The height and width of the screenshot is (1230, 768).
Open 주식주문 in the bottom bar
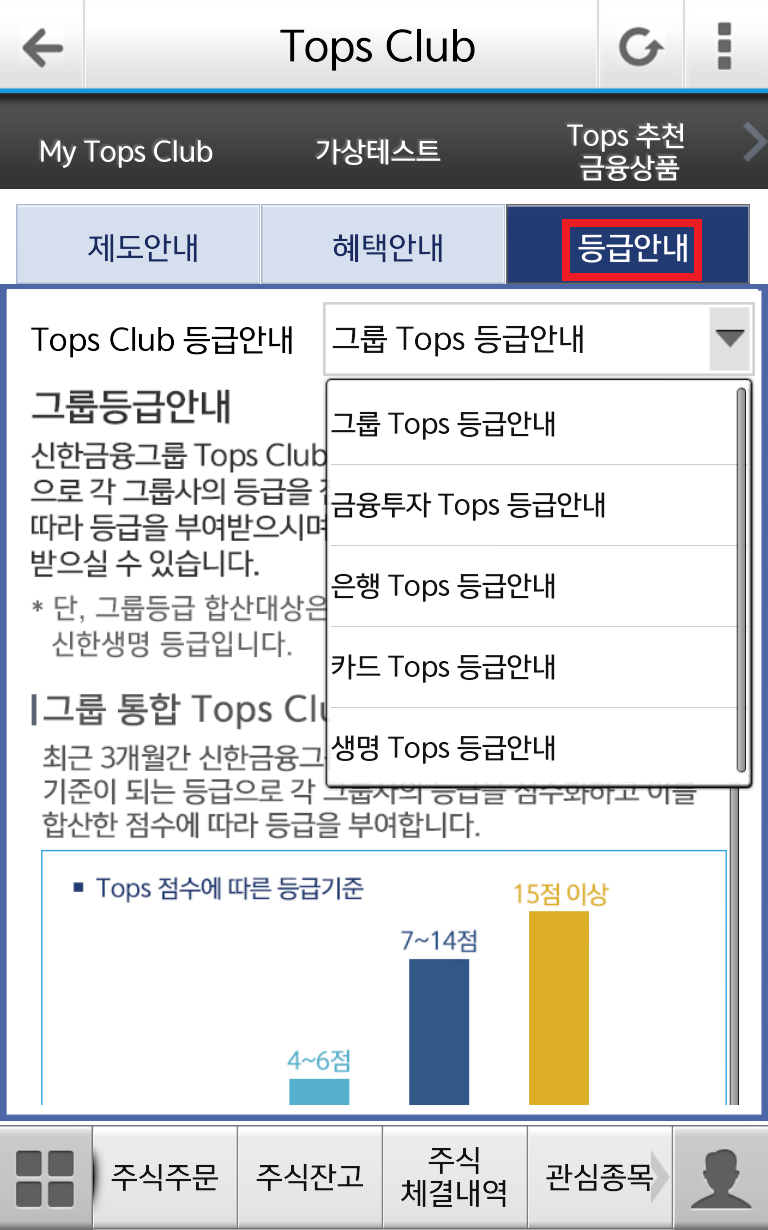coord(165,1178)
